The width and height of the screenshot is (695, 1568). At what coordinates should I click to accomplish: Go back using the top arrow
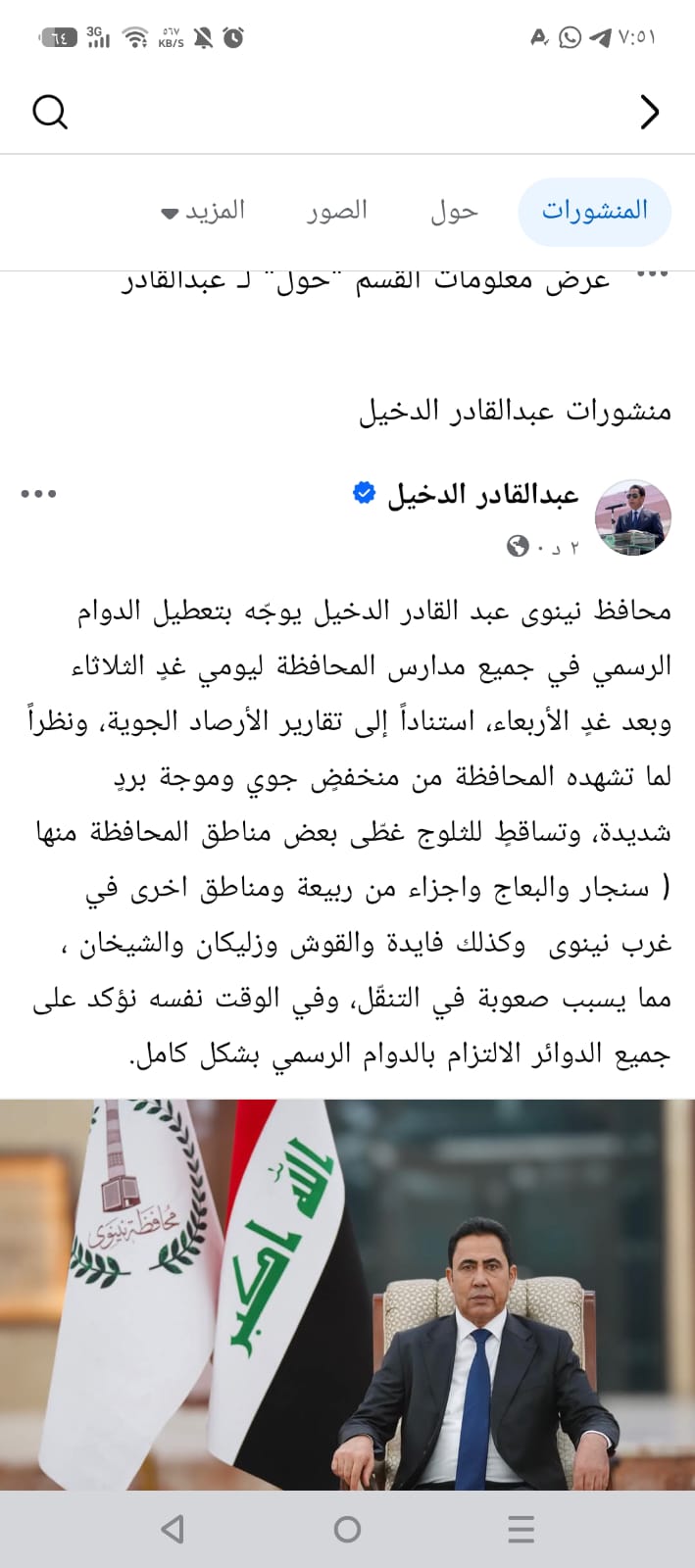point(649,112)
